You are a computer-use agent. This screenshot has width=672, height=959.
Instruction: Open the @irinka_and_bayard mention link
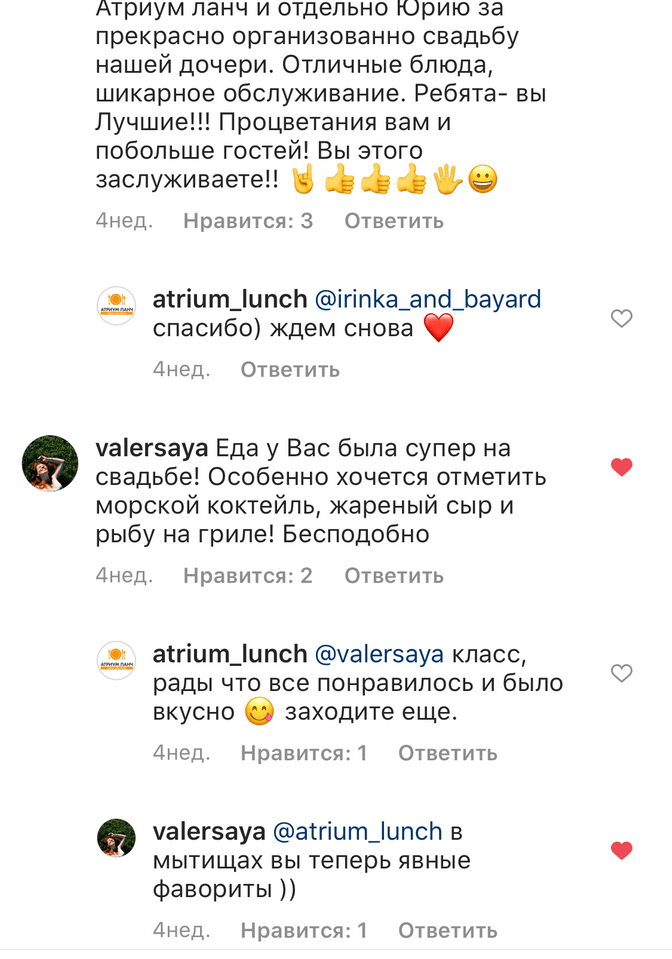pyautogui.click(x=428, y=299)
